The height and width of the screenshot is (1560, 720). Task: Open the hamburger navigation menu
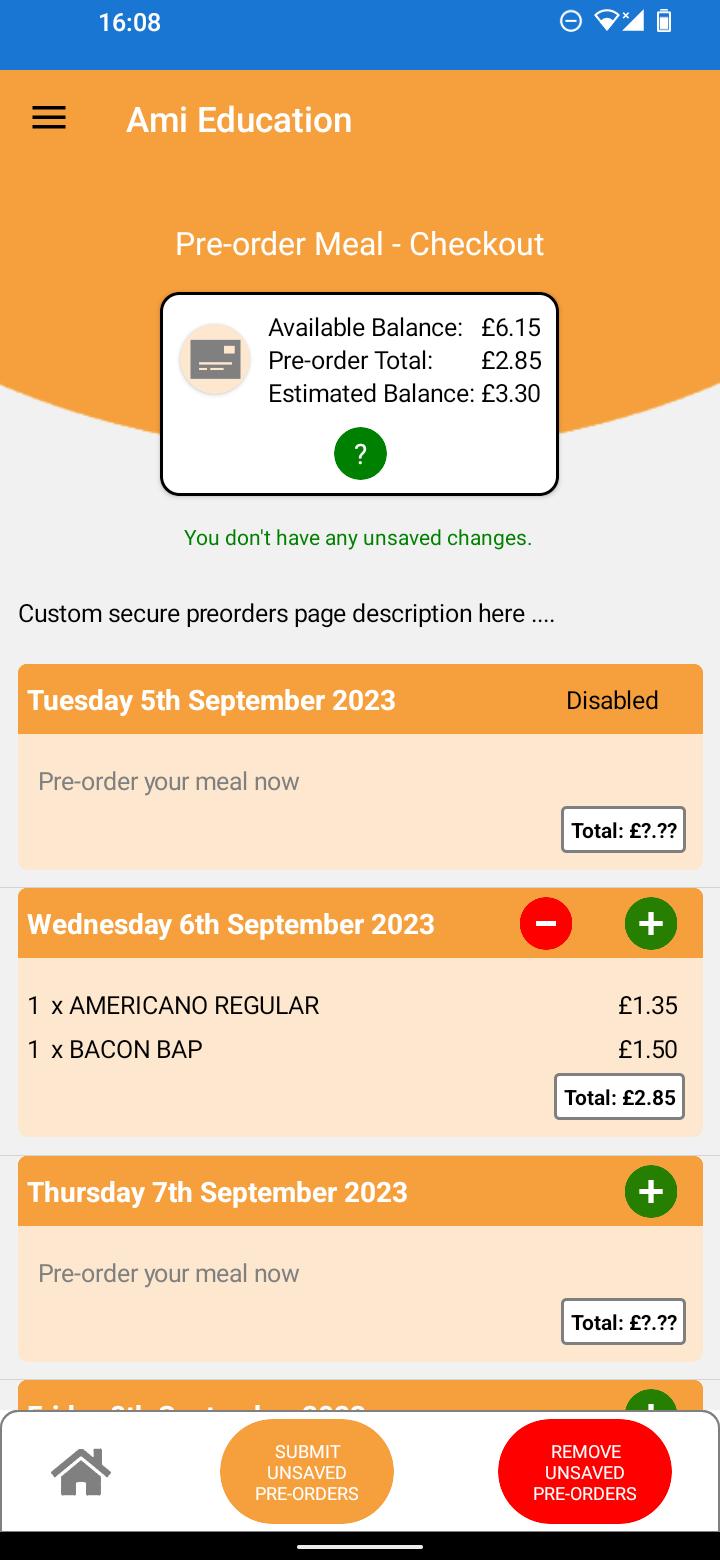point(49,119)
